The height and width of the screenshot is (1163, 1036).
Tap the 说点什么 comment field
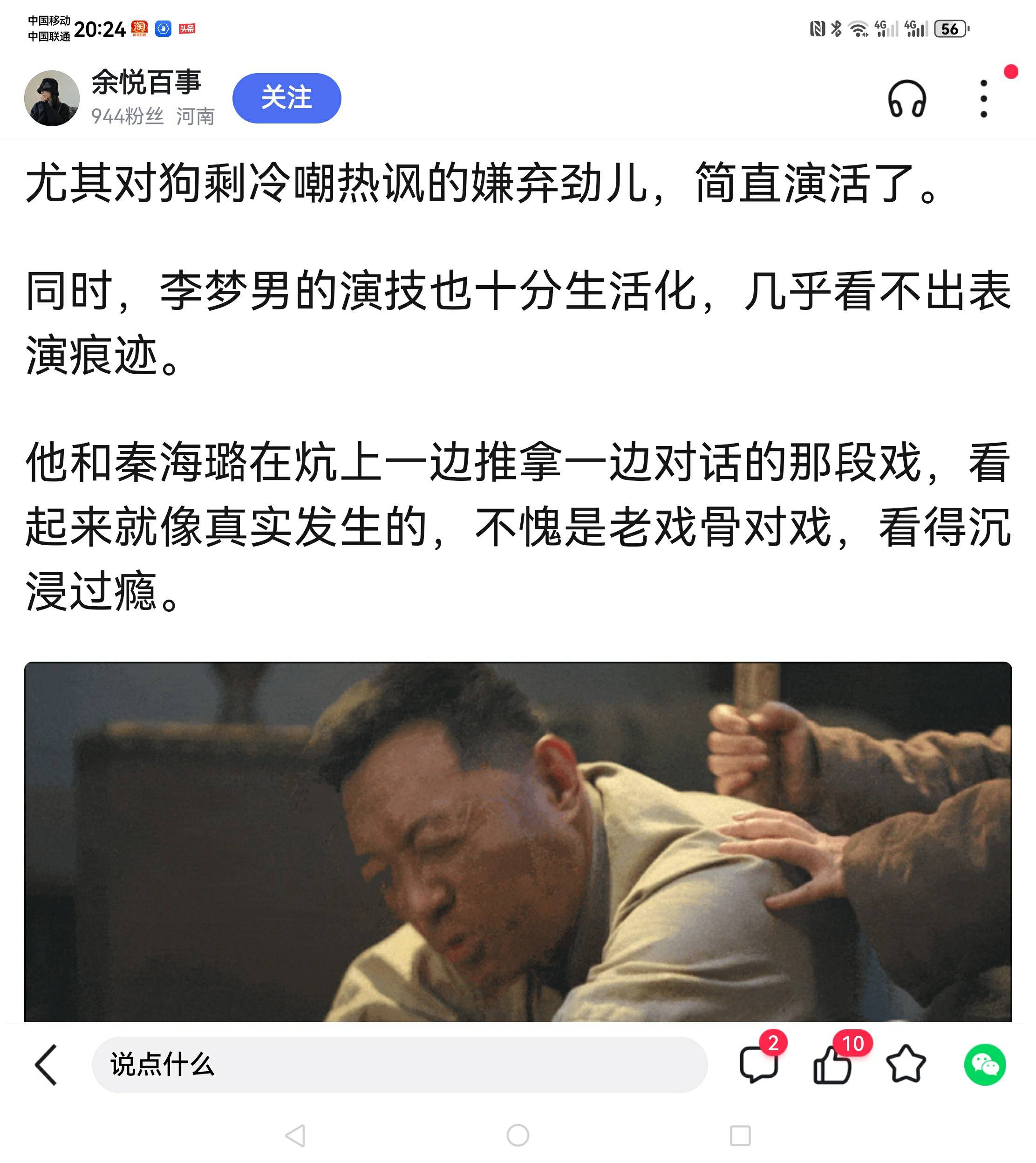(398, 1065)
